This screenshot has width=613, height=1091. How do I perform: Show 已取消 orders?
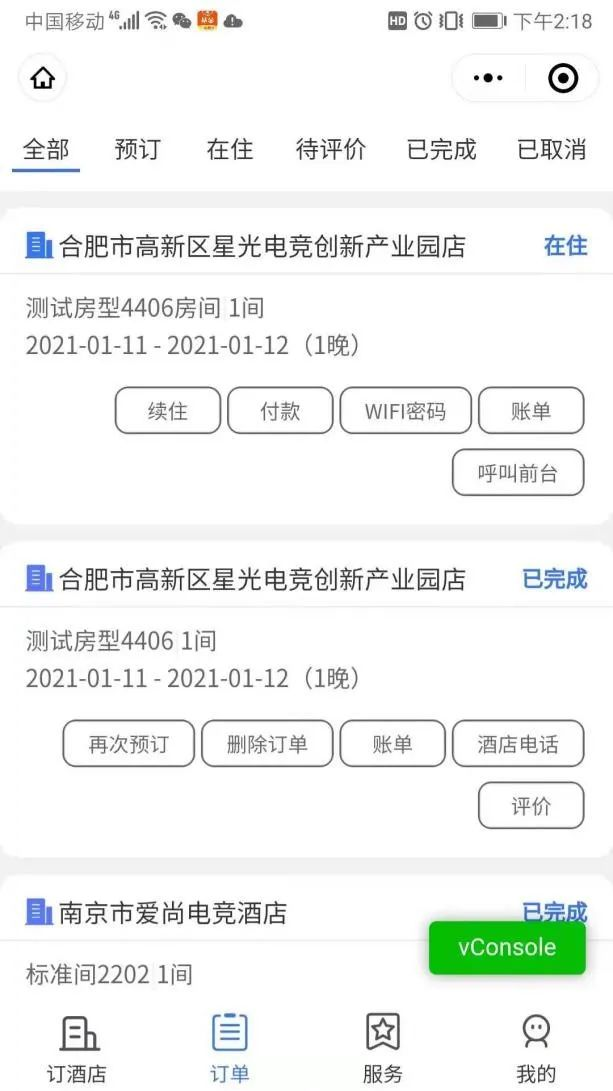coord(552,149)
